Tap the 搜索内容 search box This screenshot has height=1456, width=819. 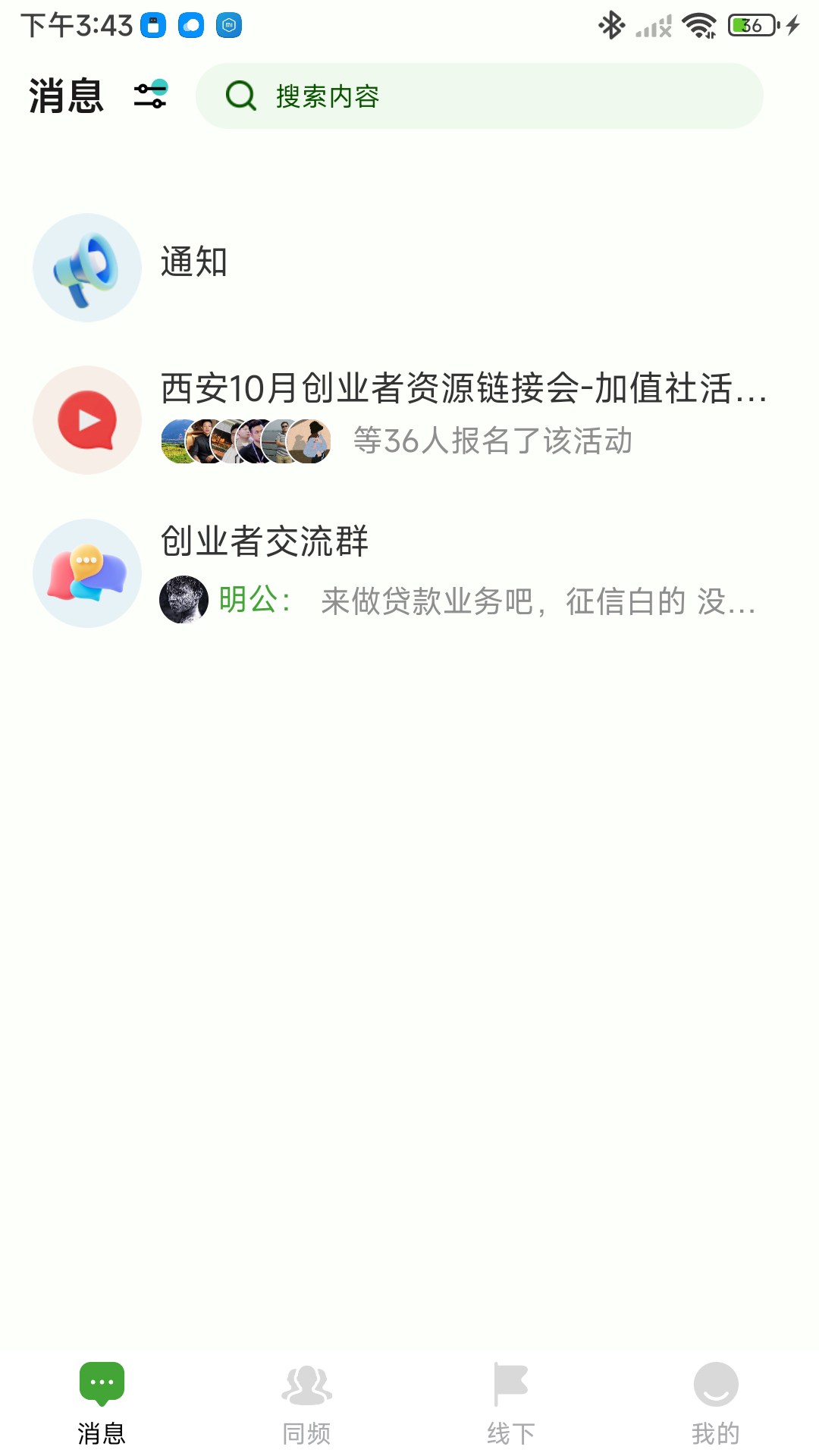[479, 96]
